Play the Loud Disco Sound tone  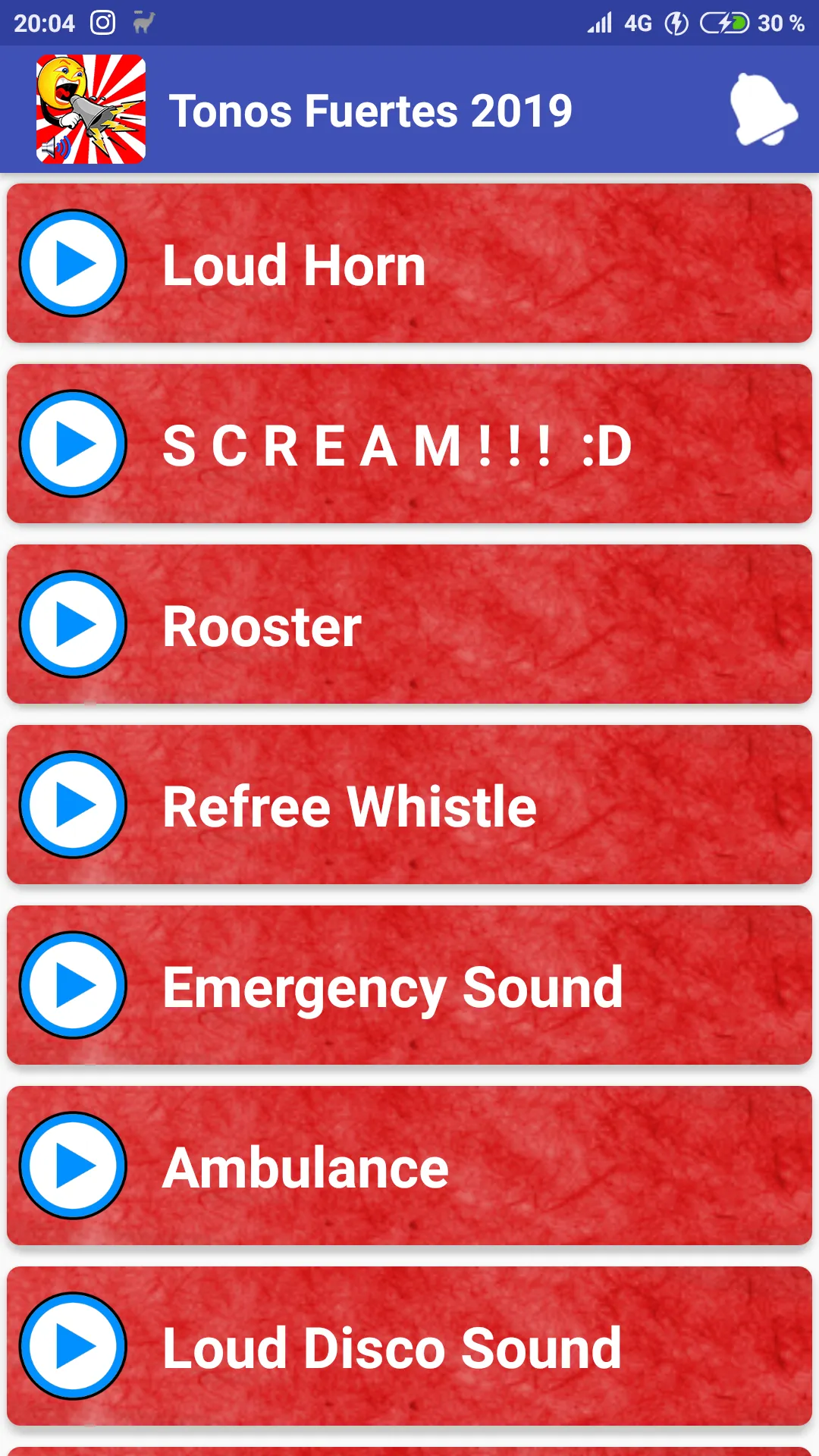pyautogui.click(x=74, y=1346)
